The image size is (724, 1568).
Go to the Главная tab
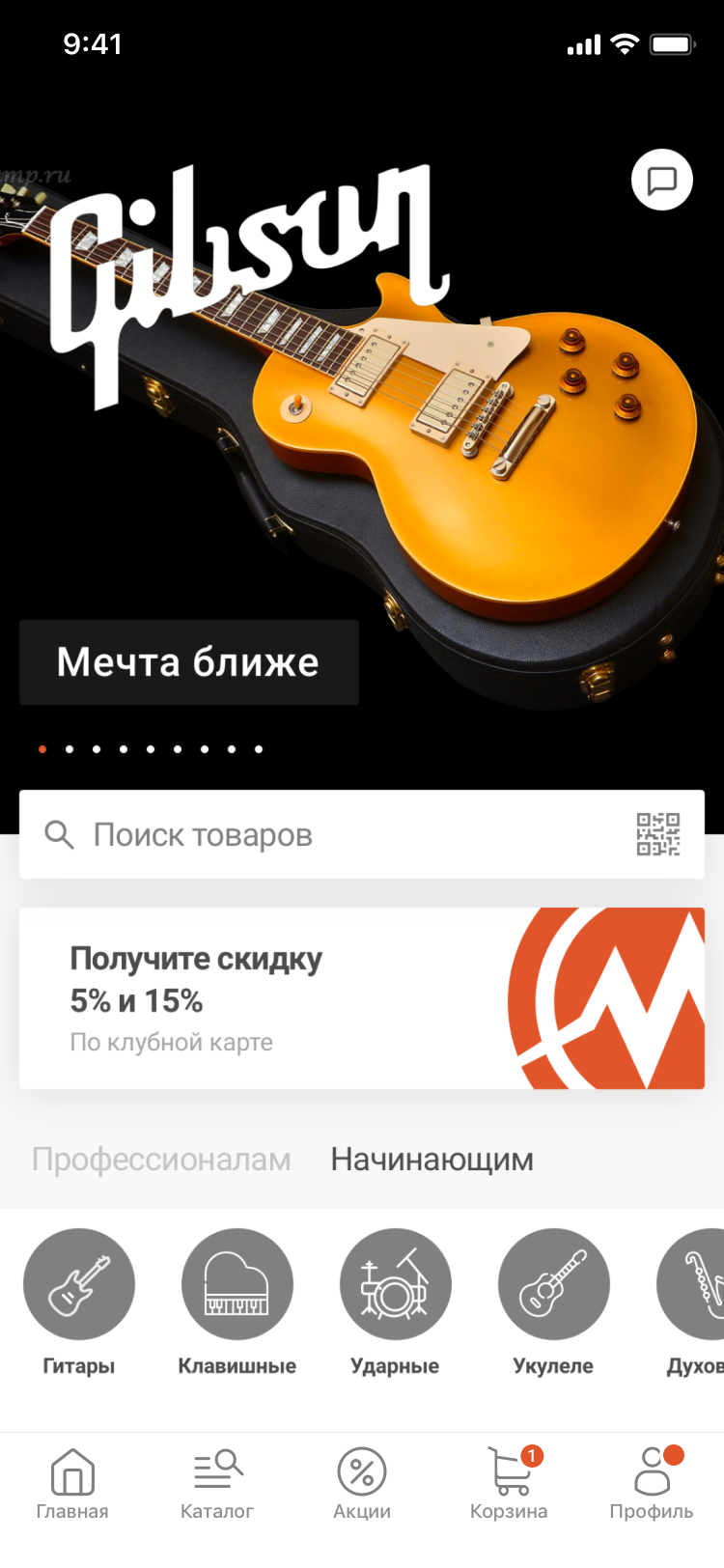(x=72, y=1485)
